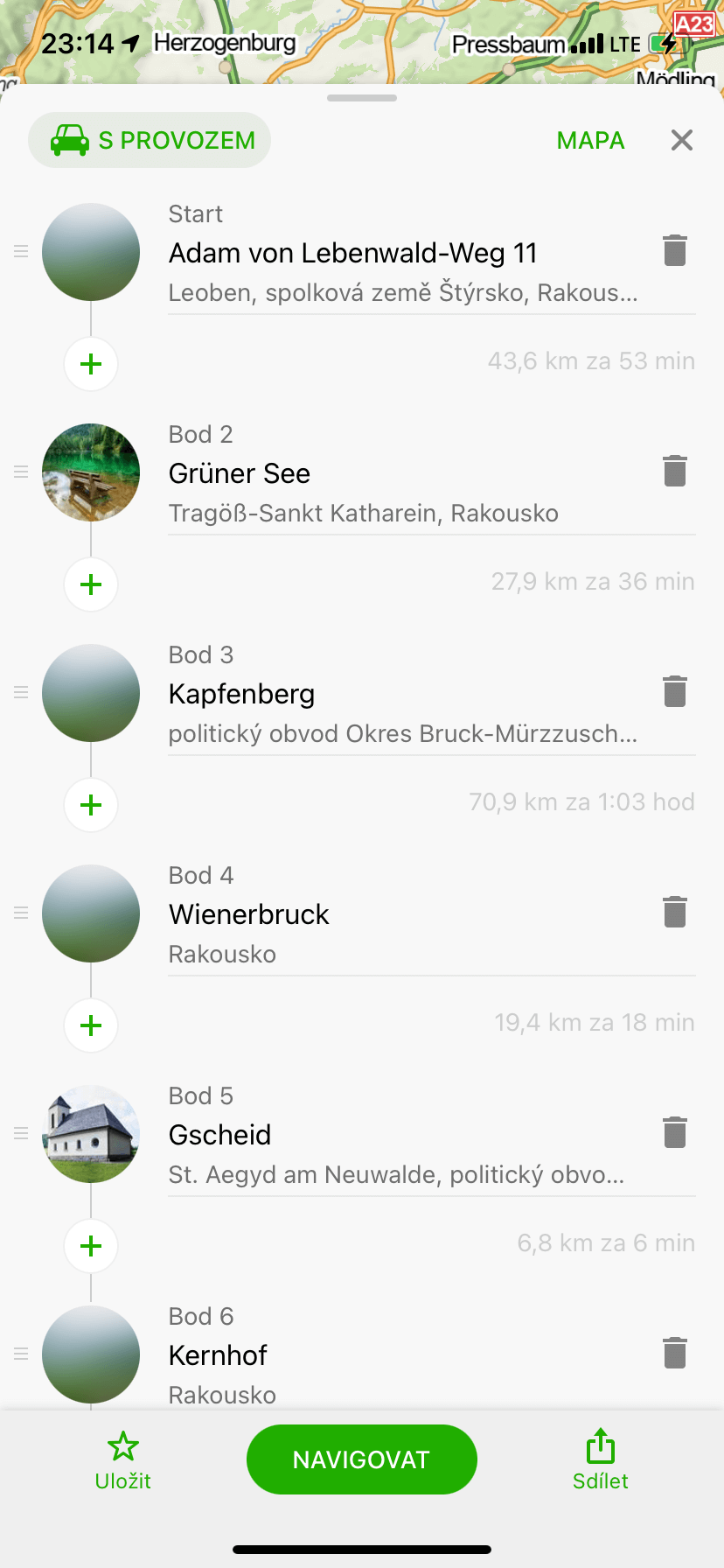Insert a new point after Grüner See
This screenshot has height=1568, width=724.
pos(91,584)
